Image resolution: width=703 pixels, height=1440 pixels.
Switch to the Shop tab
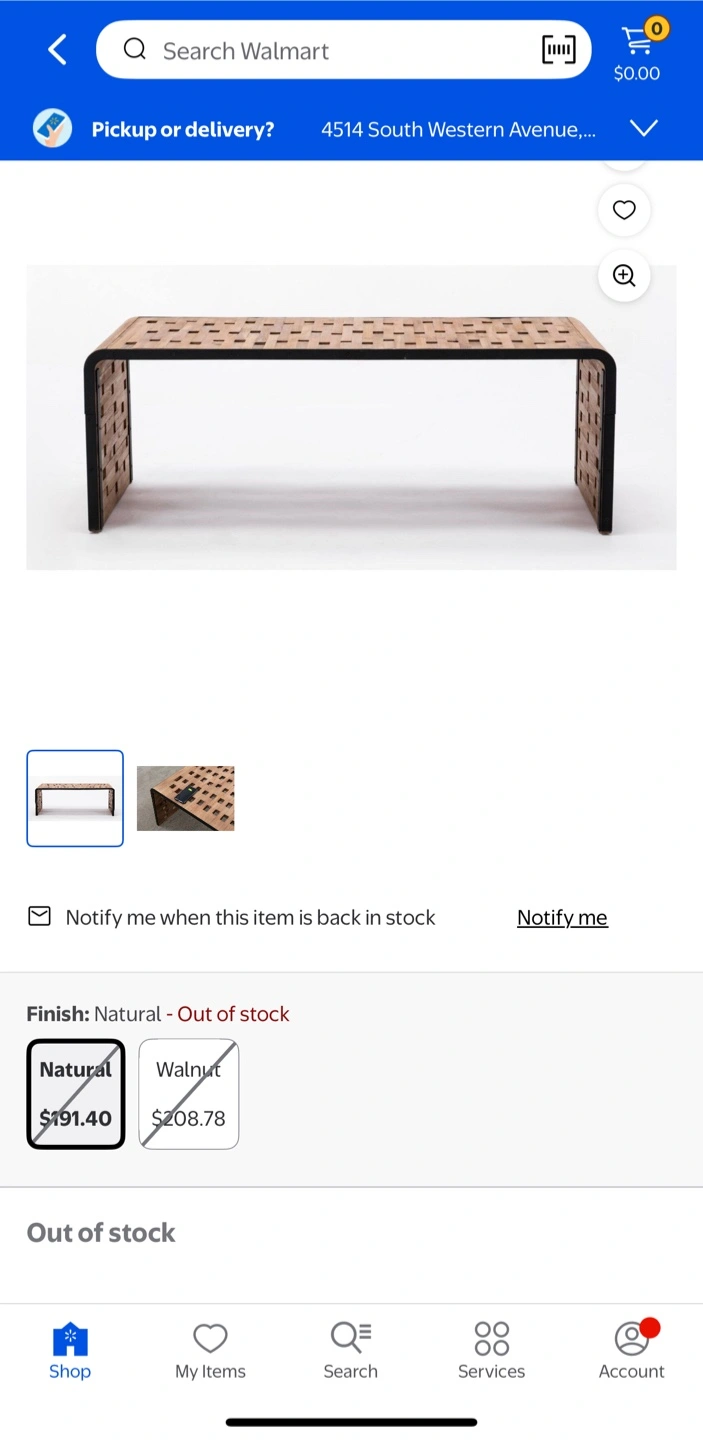(70, 1351)
